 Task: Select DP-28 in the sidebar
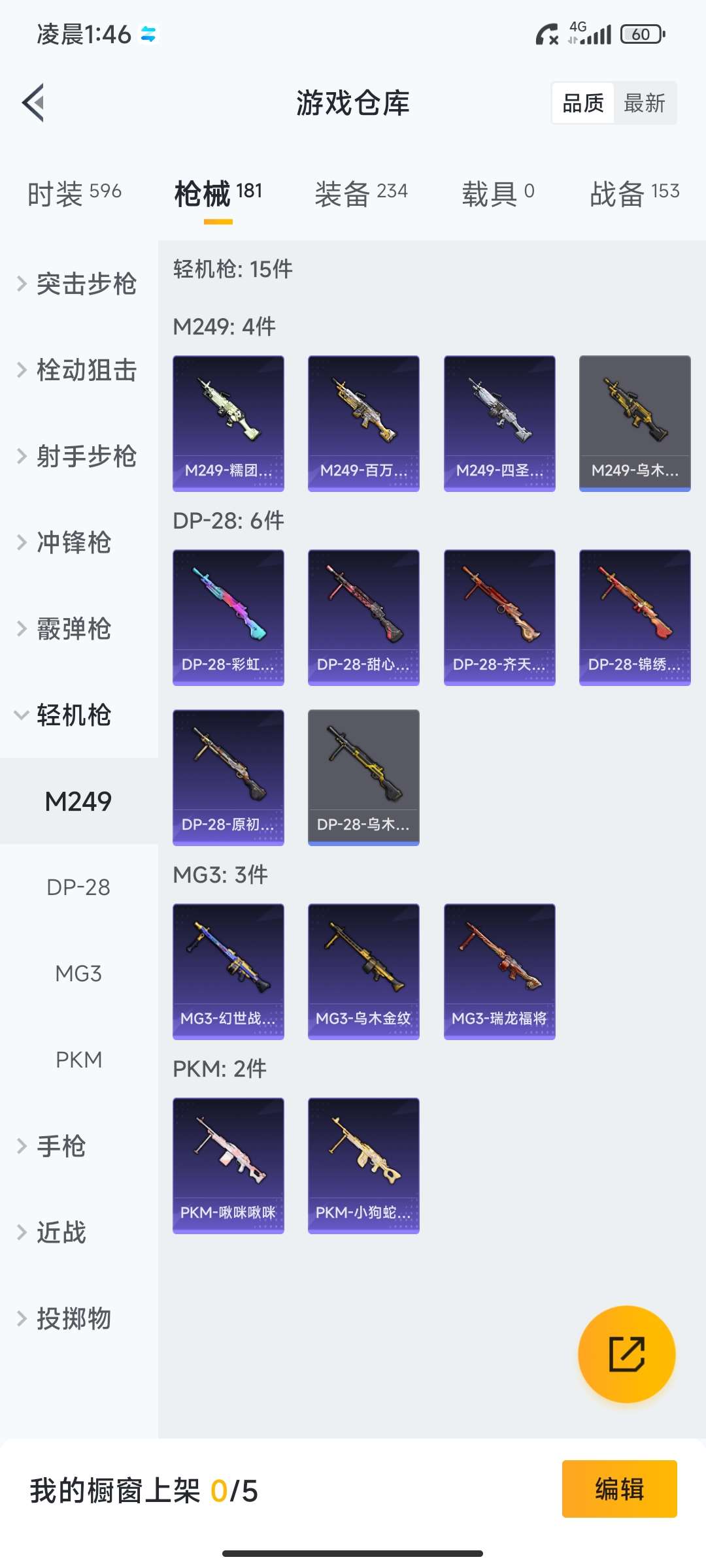(x=78, y=887)
